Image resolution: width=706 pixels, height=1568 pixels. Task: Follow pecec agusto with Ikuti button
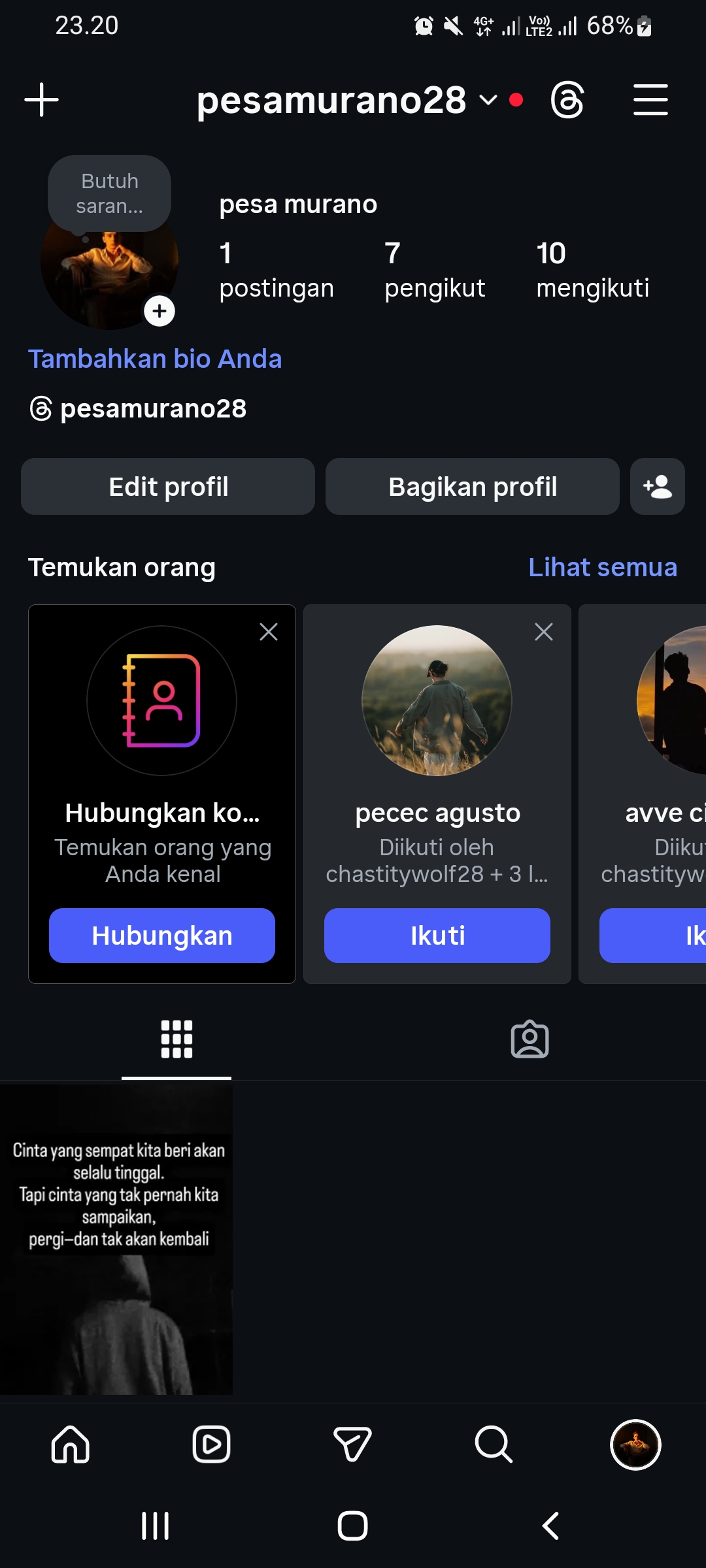point(437,936)
